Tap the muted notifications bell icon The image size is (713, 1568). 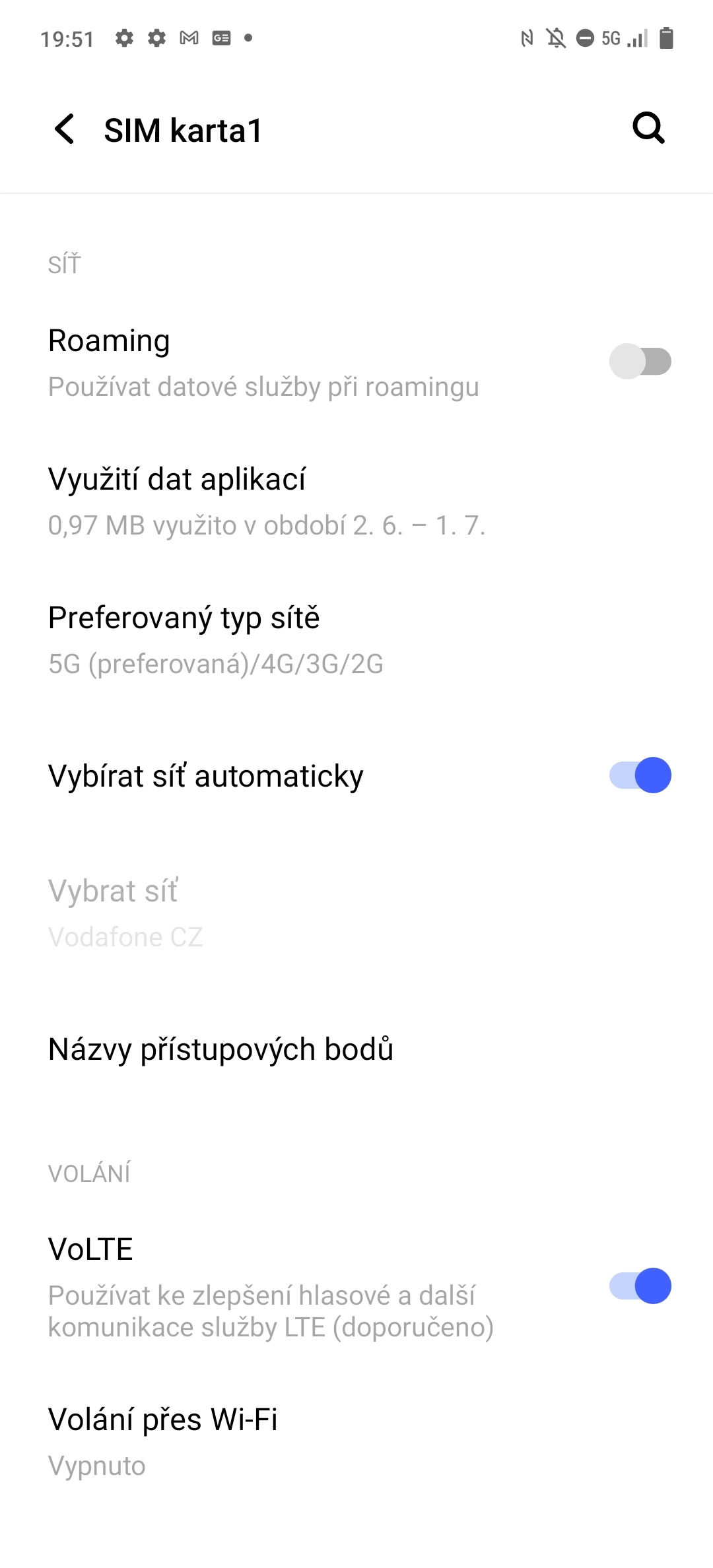[556, 38]
